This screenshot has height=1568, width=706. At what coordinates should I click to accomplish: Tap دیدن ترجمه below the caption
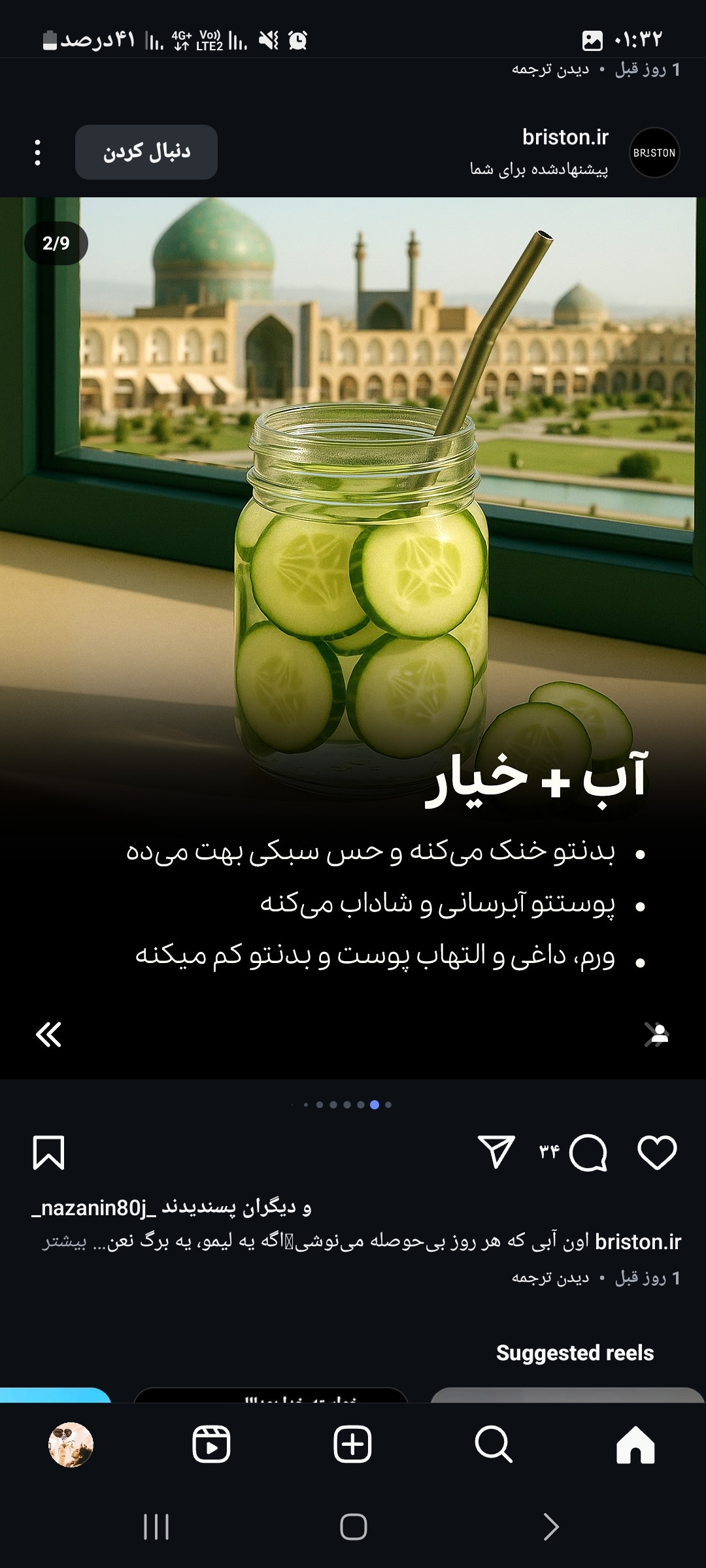tap(550, 1277)
